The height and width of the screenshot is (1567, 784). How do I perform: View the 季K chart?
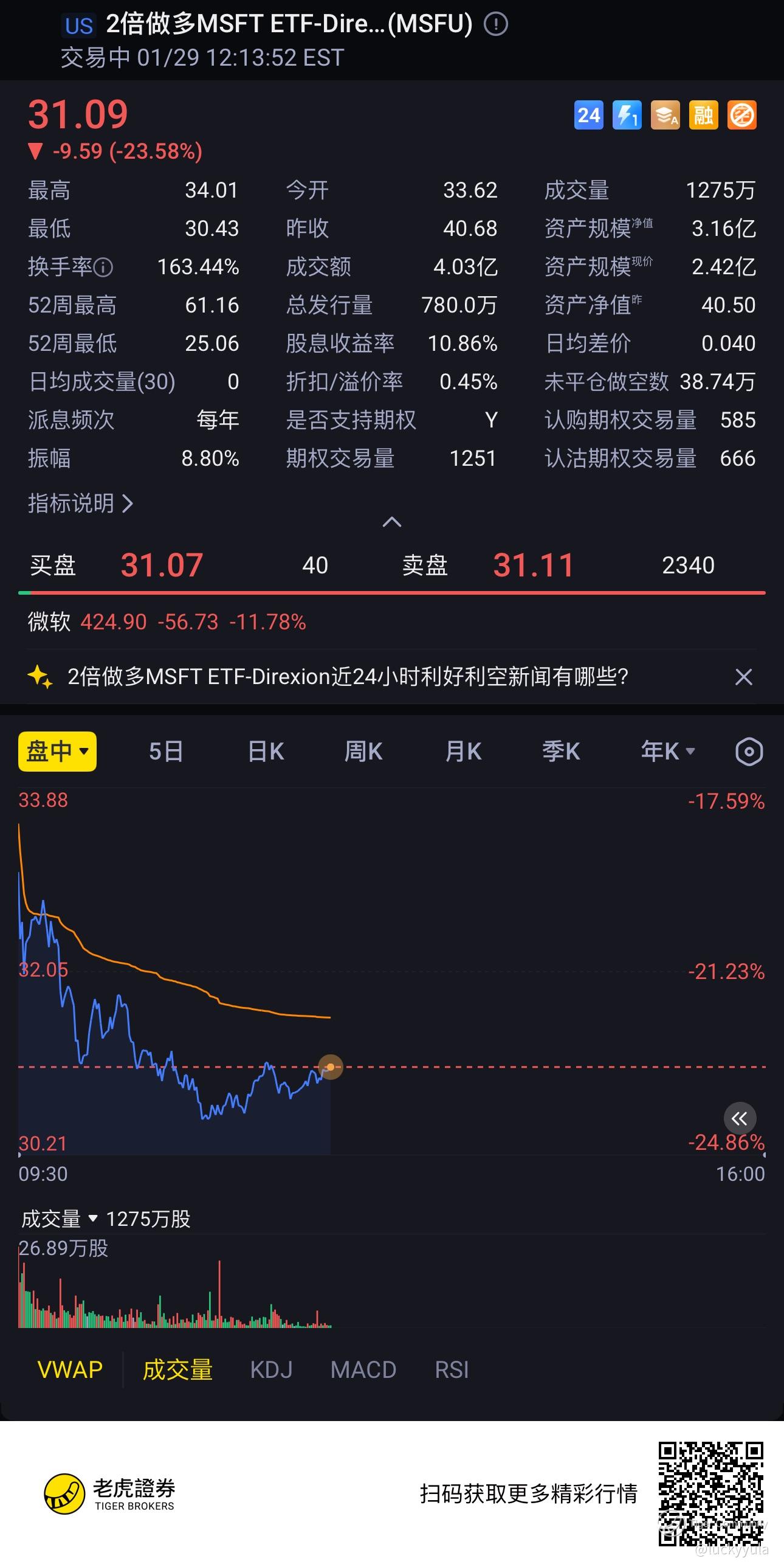[x=561, y=752]
